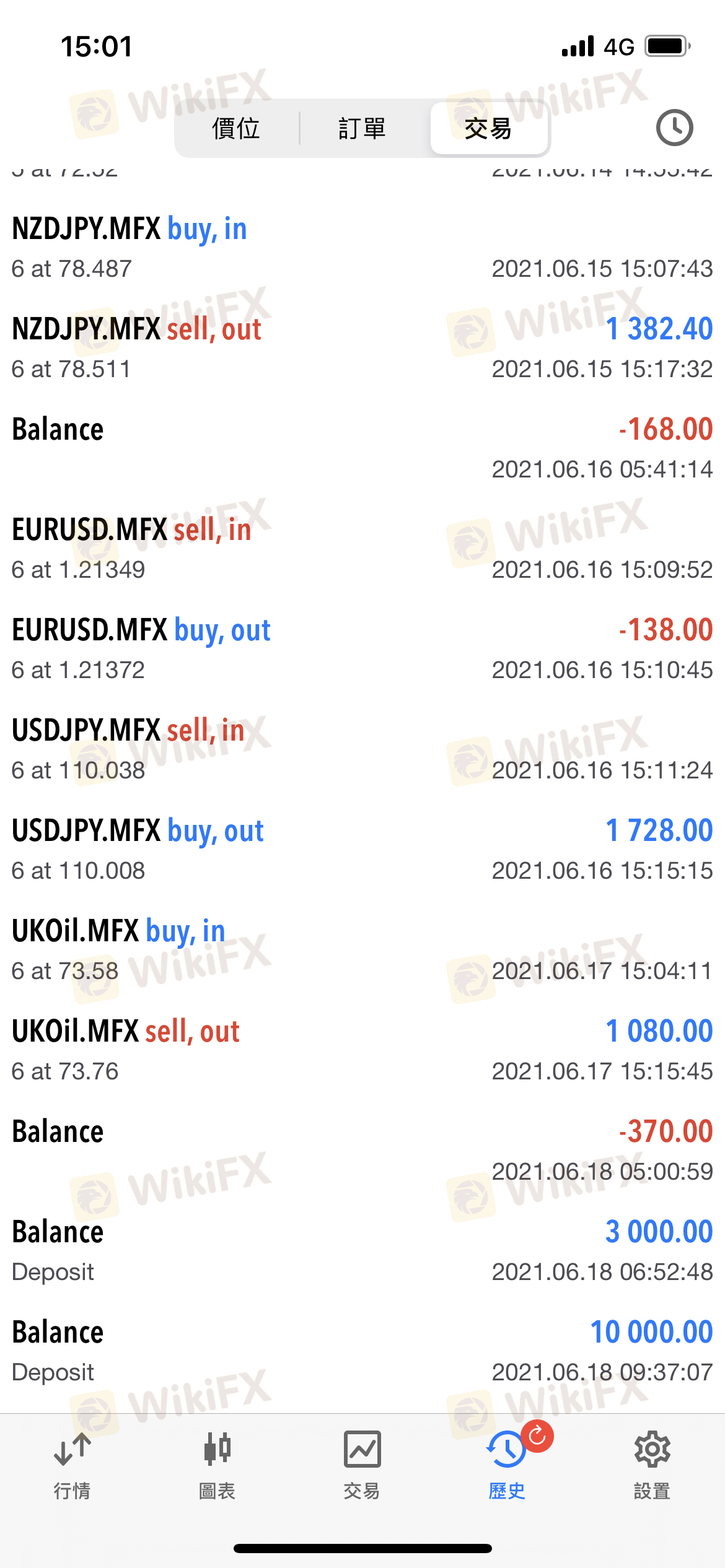Select the 歷史 tab
725x1568 pixels.
pos(507,1465)
